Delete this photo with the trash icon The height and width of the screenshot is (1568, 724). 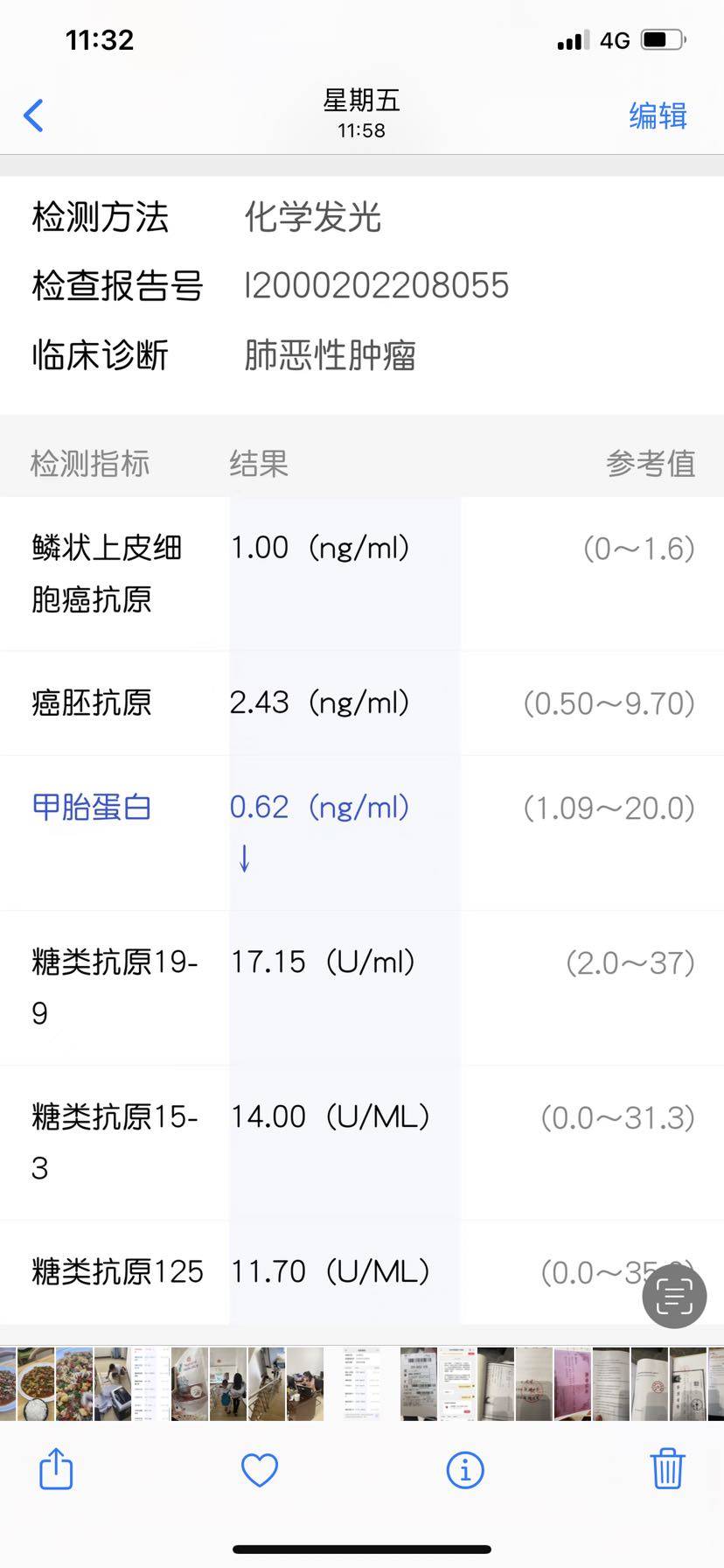[x=666, y=1469]
